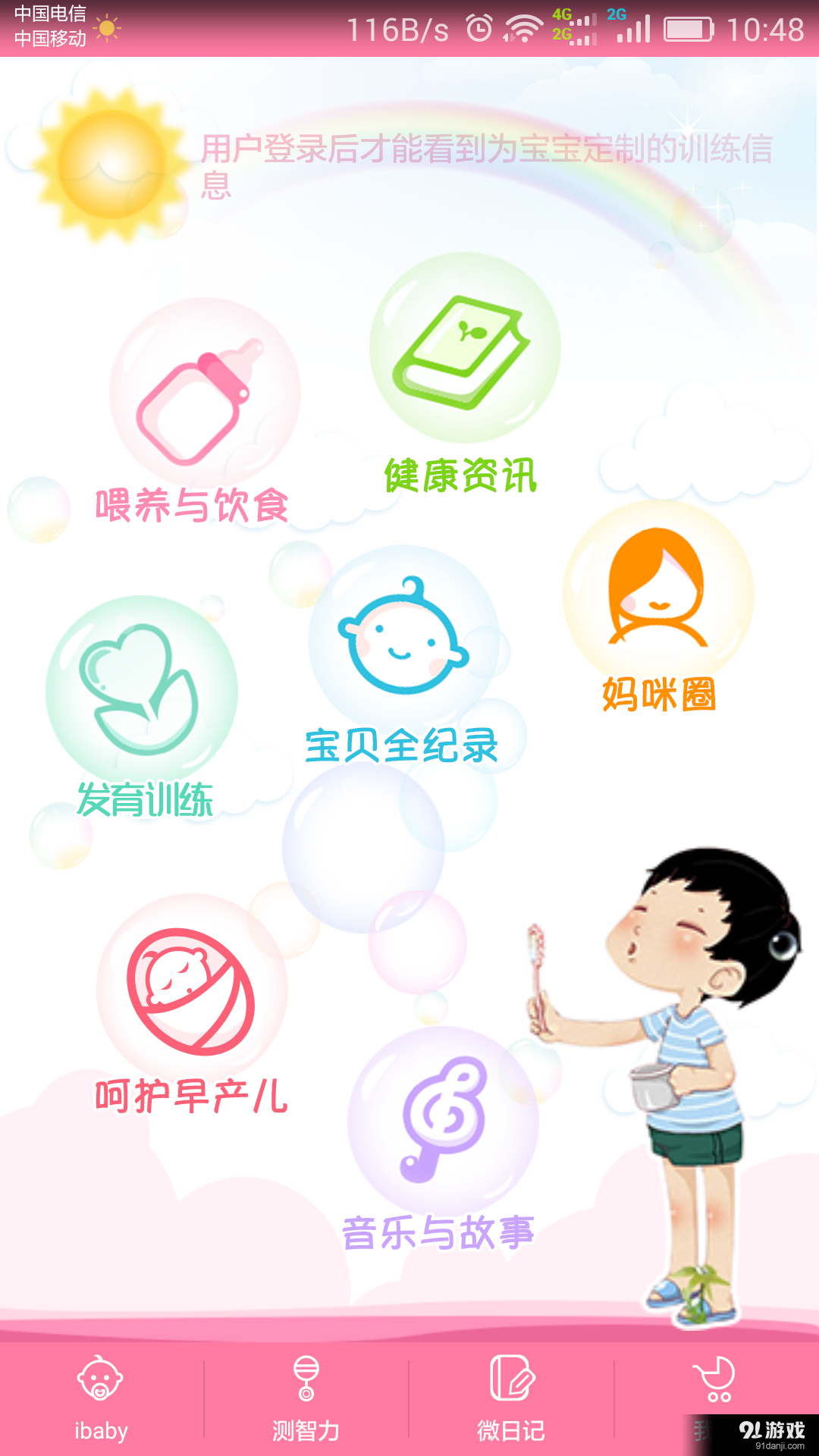Image resolution: width=819 pixels, height=1456 pixels.
Task: Tap the 宝贝全纪录 text label
Action: [x=402, y=747]
